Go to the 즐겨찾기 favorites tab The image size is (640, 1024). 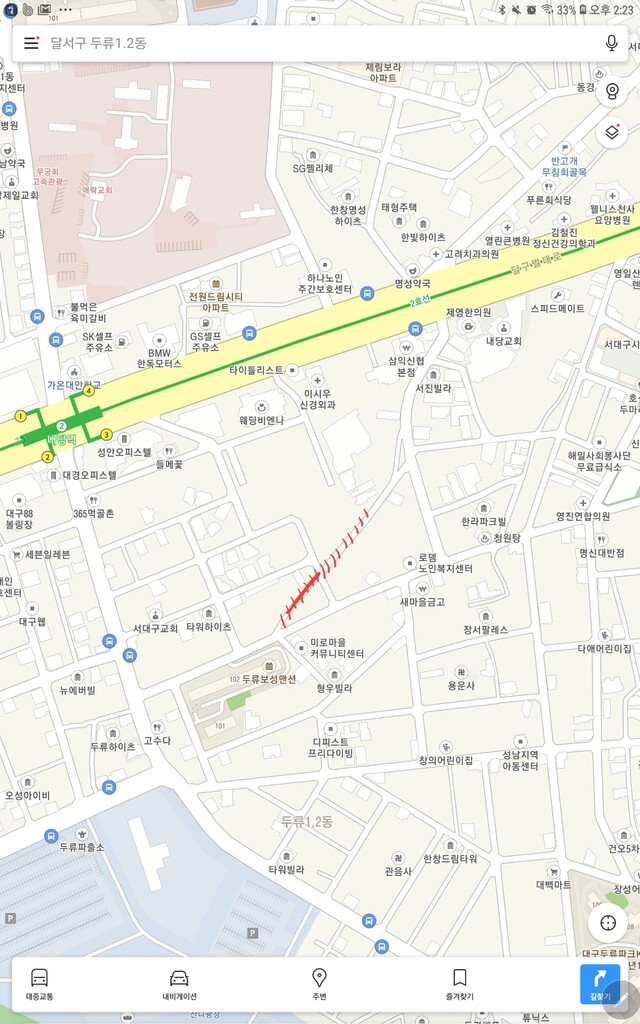tap(459, 984)
